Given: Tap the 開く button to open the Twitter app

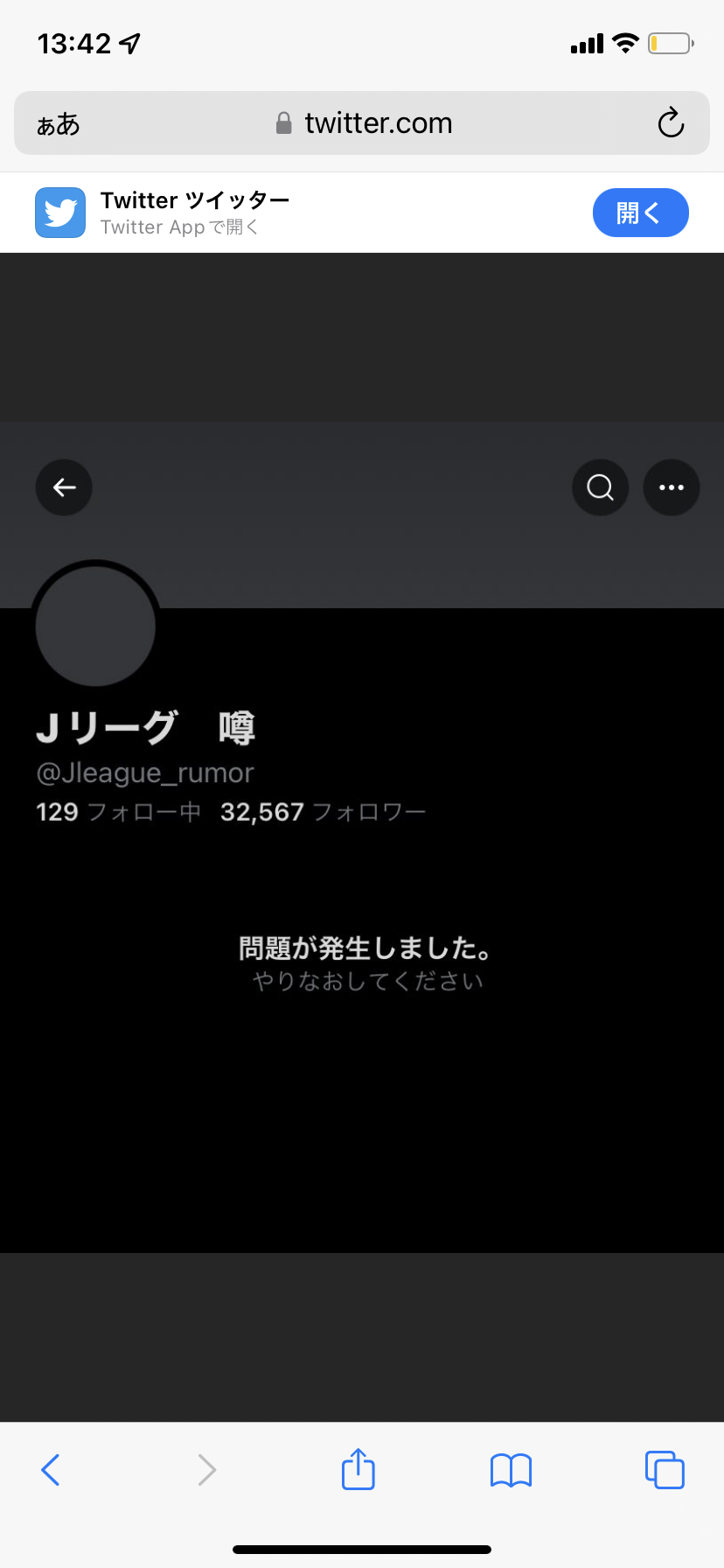Looking at the screenshot, I should 640,213.
